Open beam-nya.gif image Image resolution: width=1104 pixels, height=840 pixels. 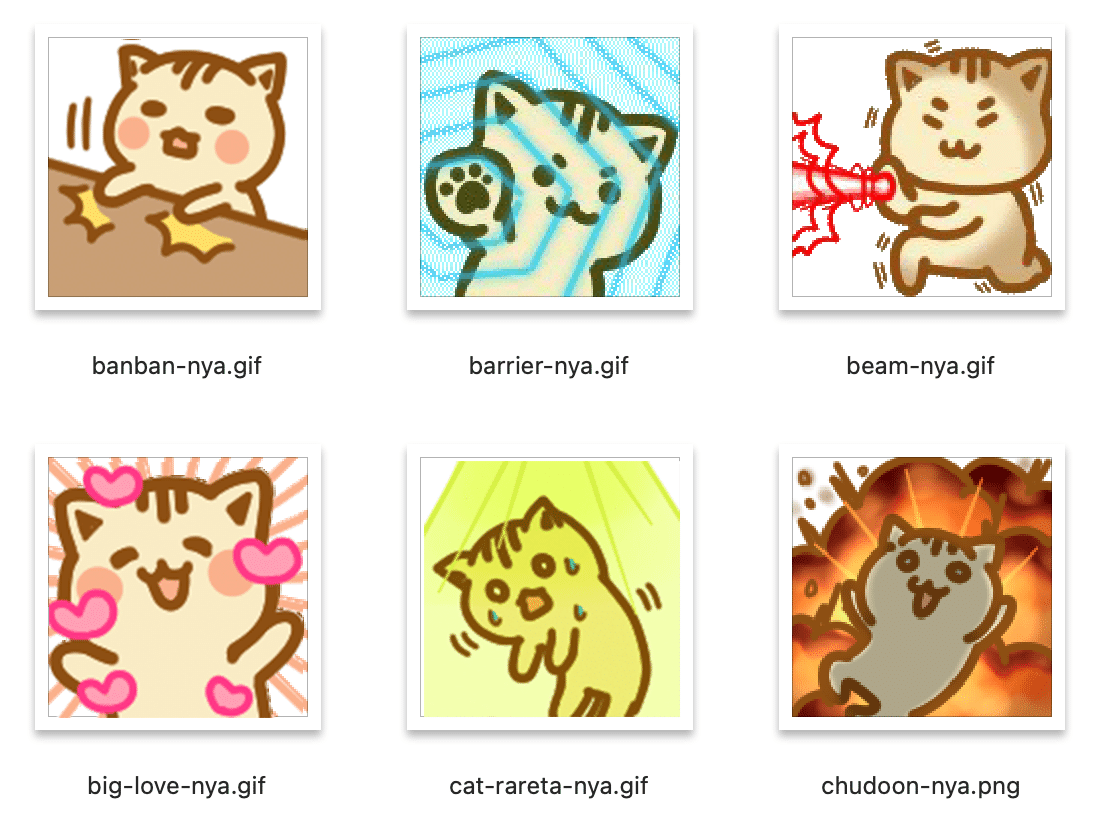coord(921,167)
